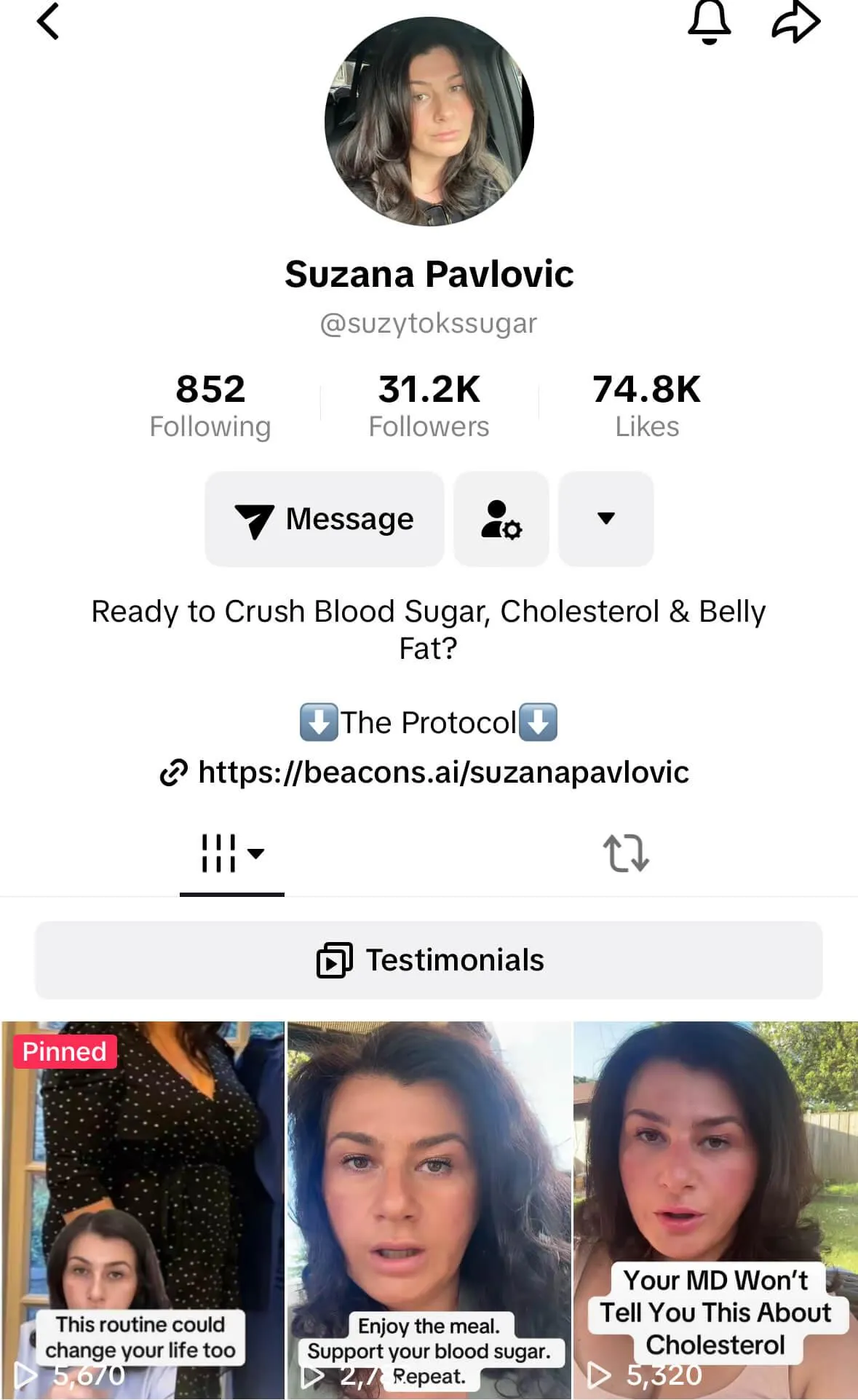Send a Message to Suzana Pavlovic
Viewport: 858px width, 1400px height.
tap(325, 519)
